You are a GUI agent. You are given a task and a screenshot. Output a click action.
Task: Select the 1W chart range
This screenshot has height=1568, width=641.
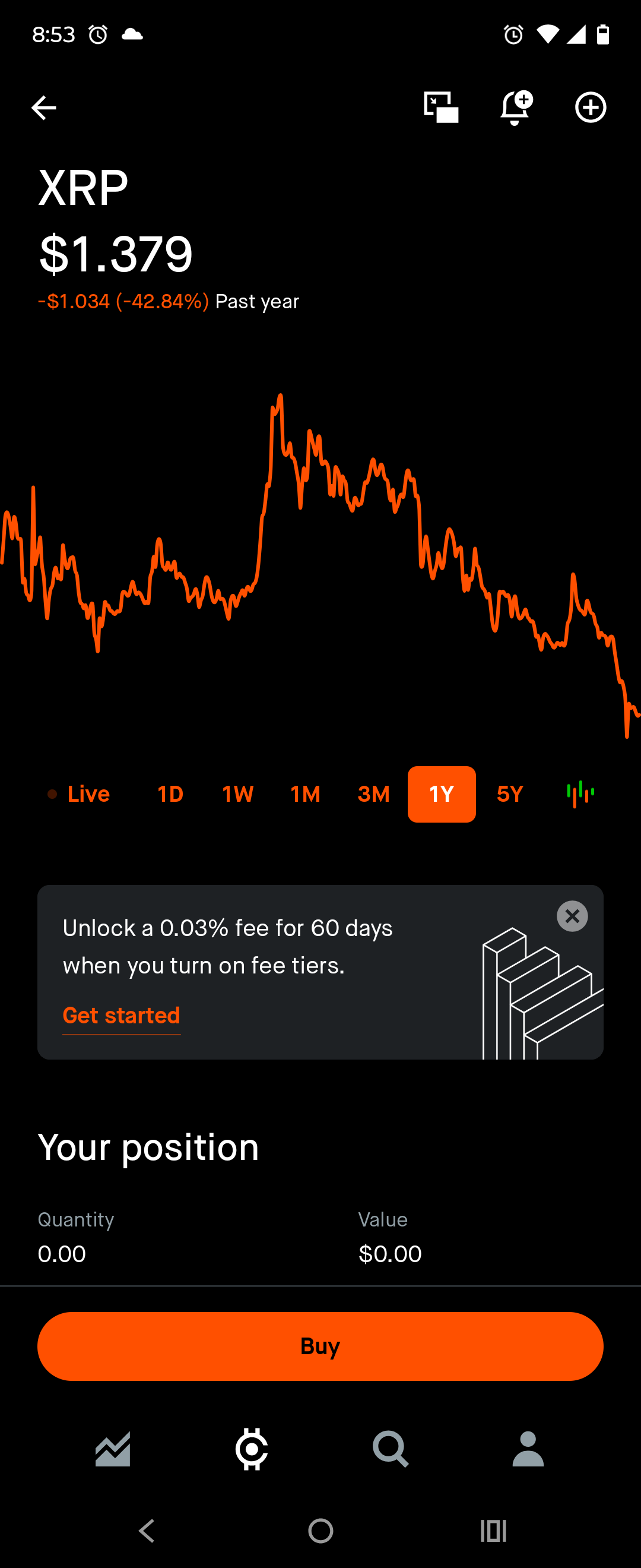[238, 794]
